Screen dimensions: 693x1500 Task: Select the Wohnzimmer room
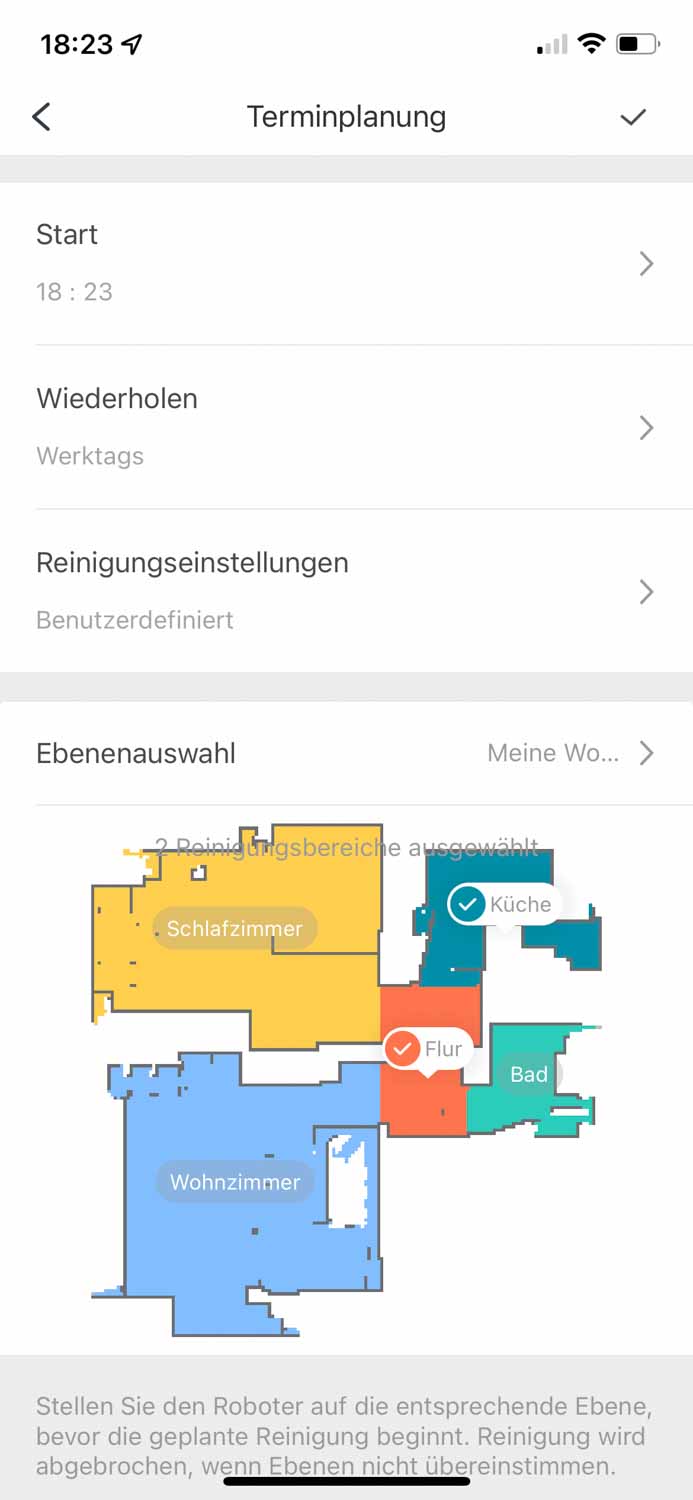point(234,1182)
